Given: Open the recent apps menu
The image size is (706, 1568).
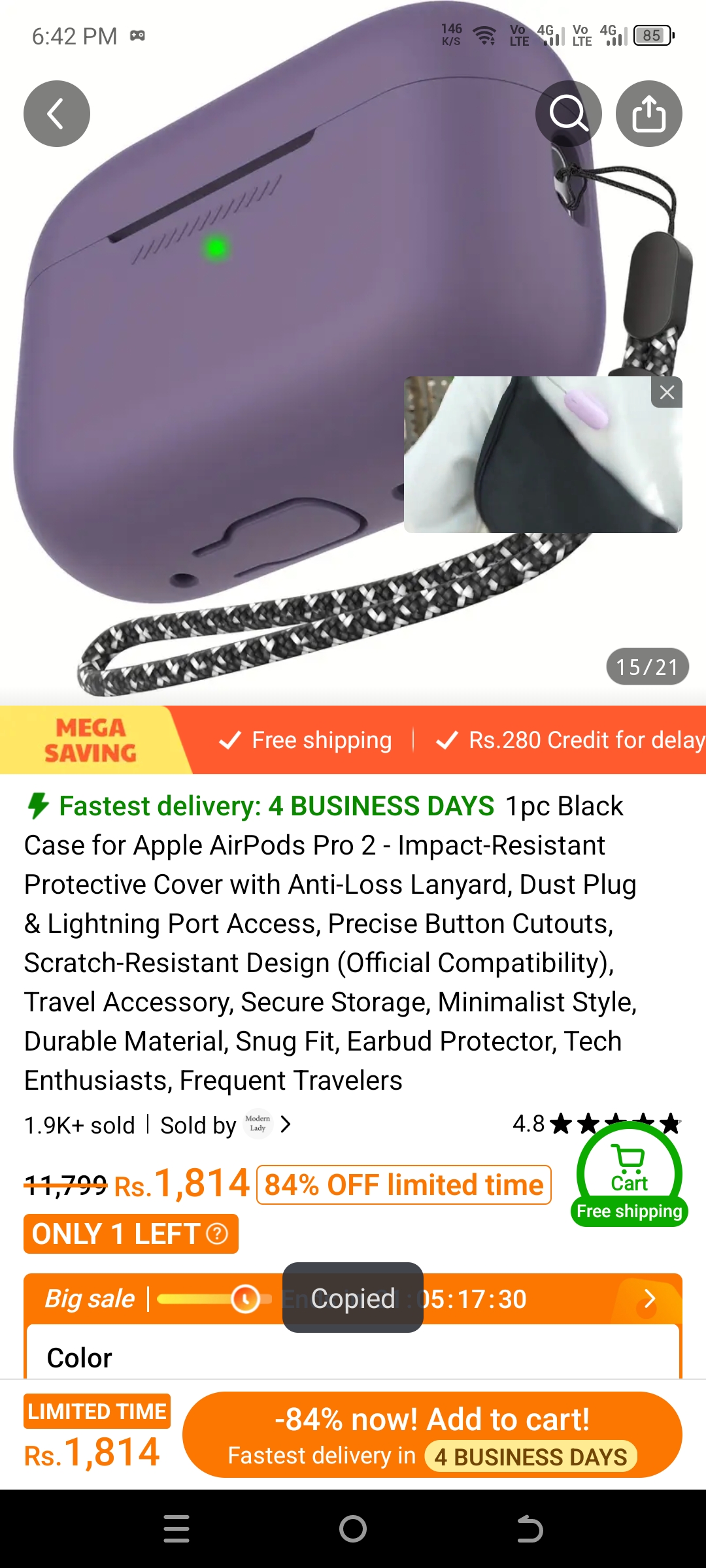Looking at the screenshot, I should point(176,1529).
